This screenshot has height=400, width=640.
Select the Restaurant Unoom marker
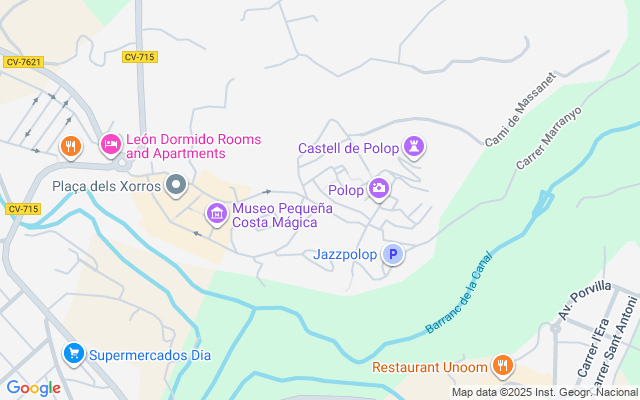(x=503, y=367)
